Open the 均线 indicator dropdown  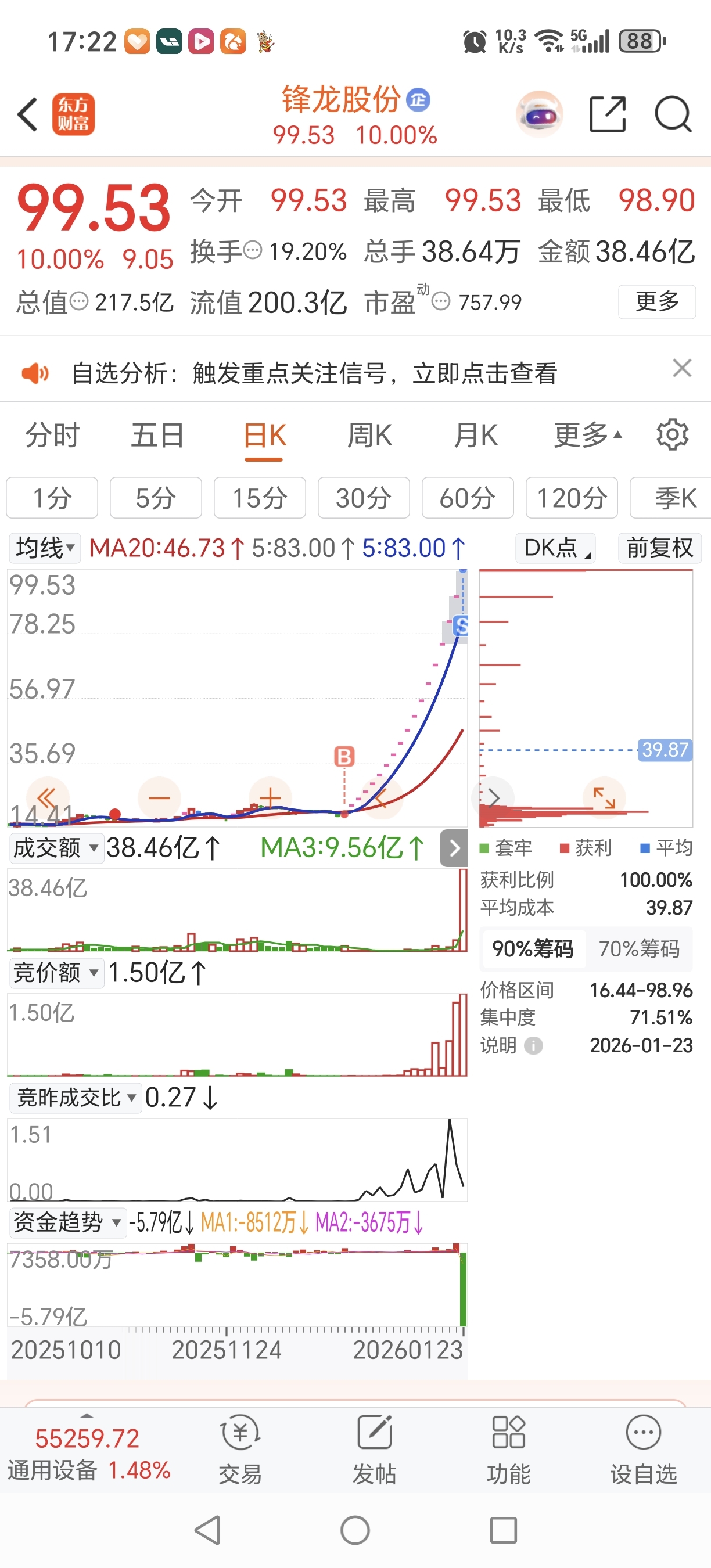pos(45,548)
